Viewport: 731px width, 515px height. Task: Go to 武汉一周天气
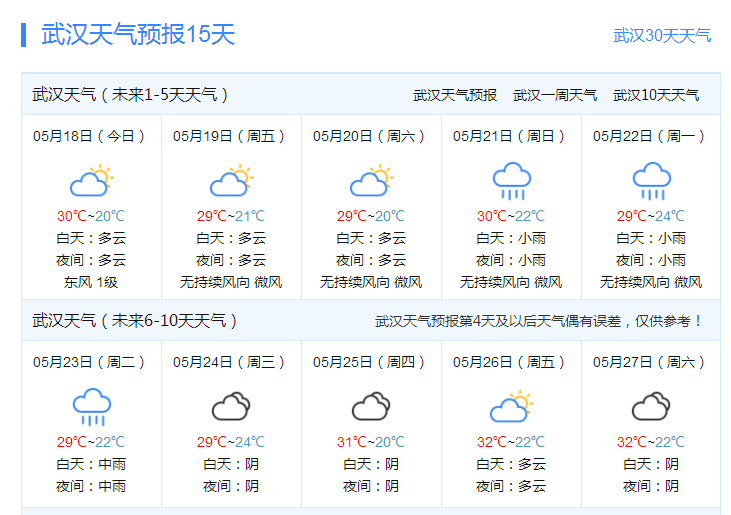[x=555, y=95]
